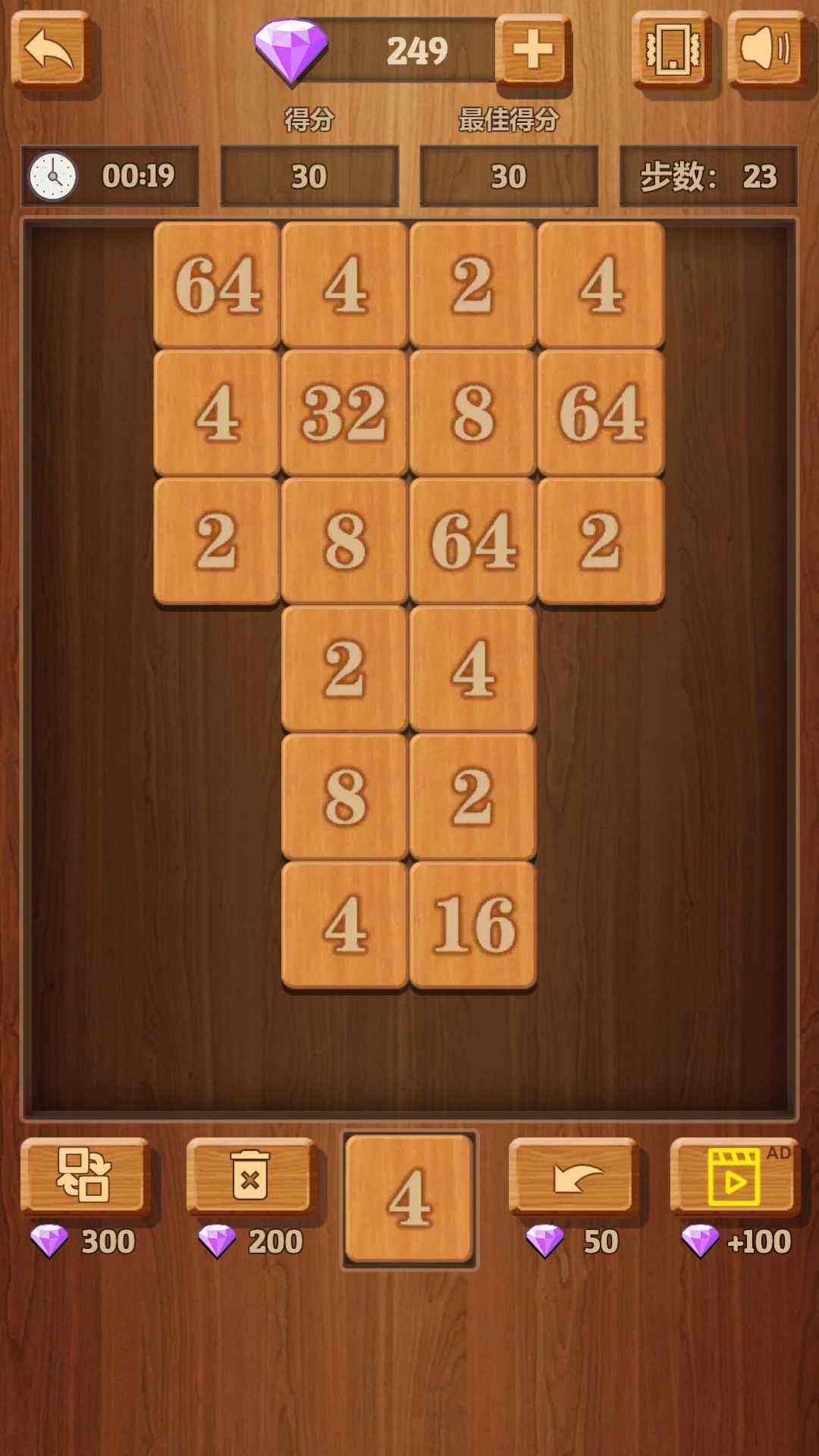This screenshot has width=819, height=1456.
Task: Undo last move for 50 gems
Action: tap(573, 1175)
